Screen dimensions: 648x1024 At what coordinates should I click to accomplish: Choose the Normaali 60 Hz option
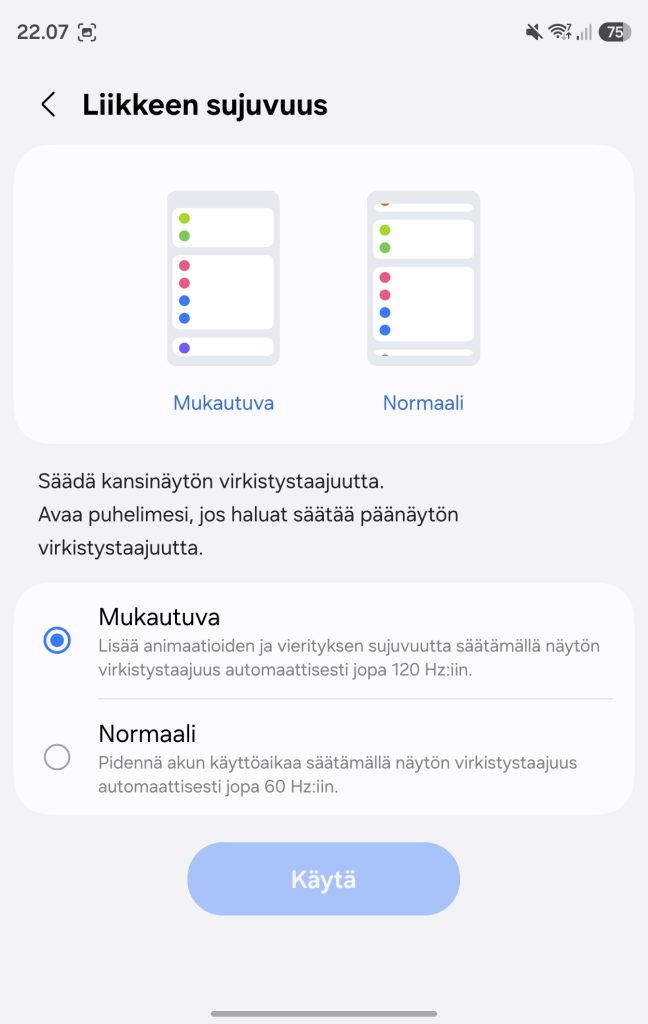point(324,757)
